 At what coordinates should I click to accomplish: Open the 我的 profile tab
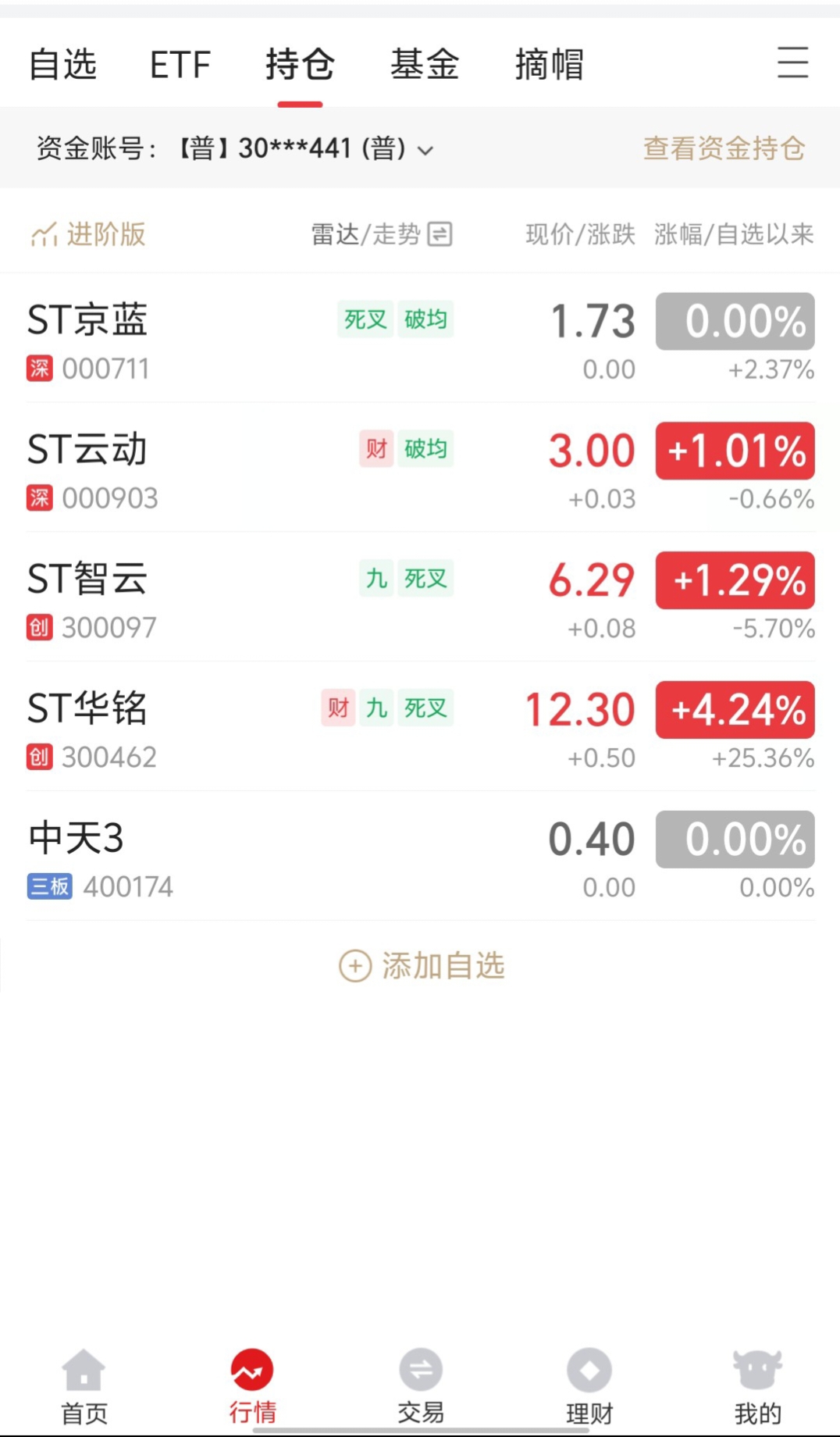tap(757, 1386)
